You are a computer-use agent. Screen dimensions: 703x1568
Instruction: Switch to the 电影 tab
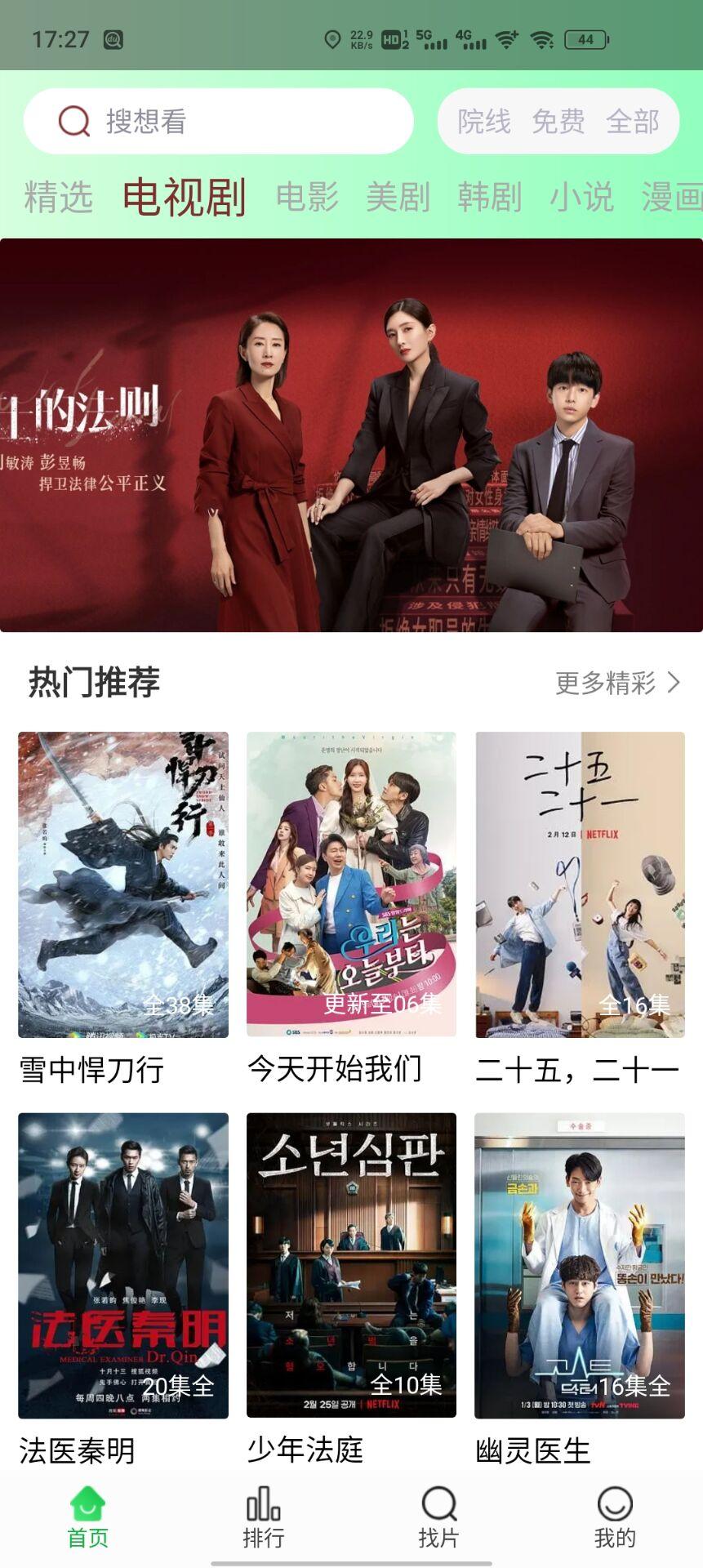point(307,198)
